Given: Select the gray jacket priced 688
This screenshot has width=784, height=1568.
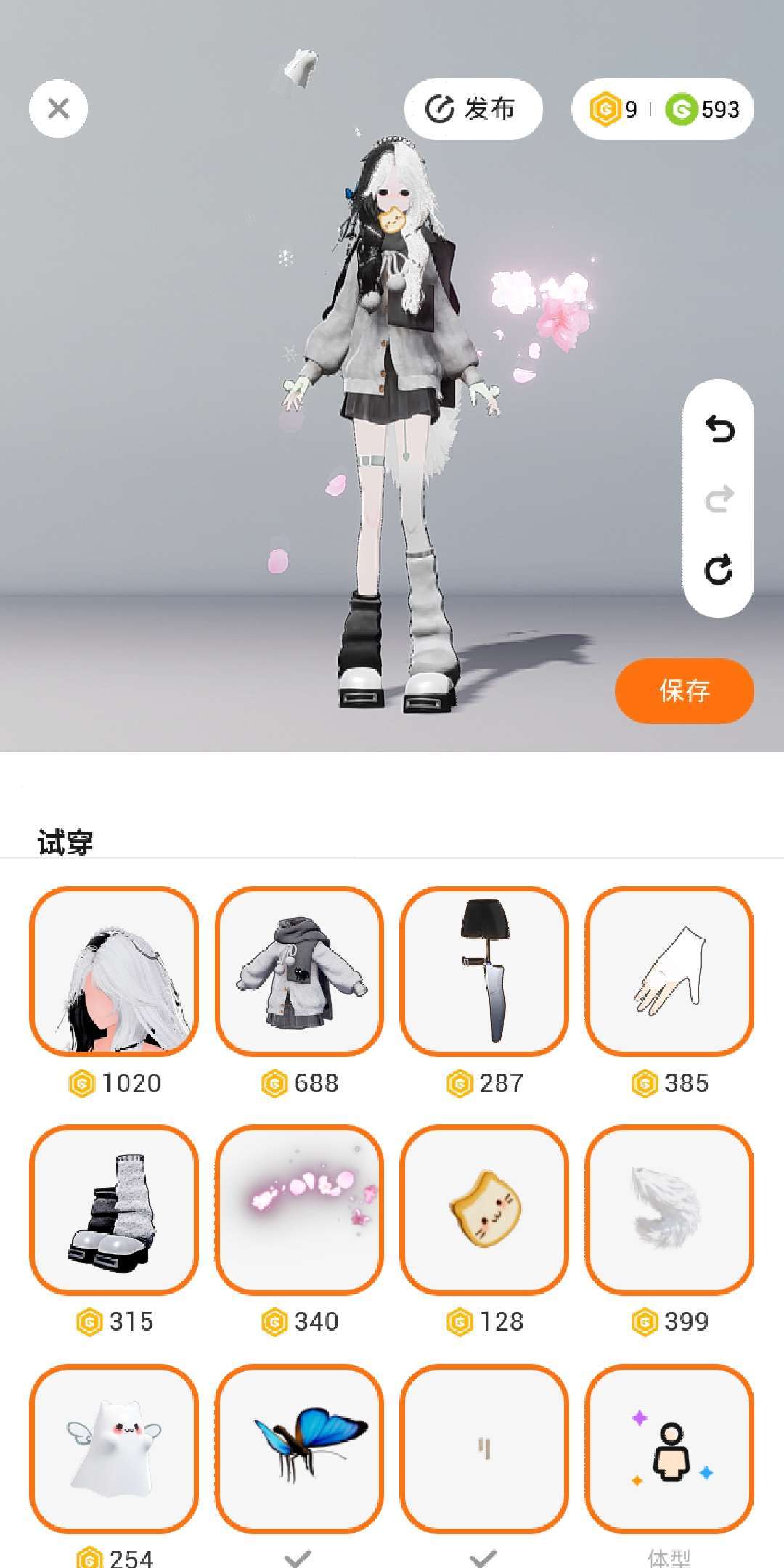Looking at the screenshot, I should point(299,971).
